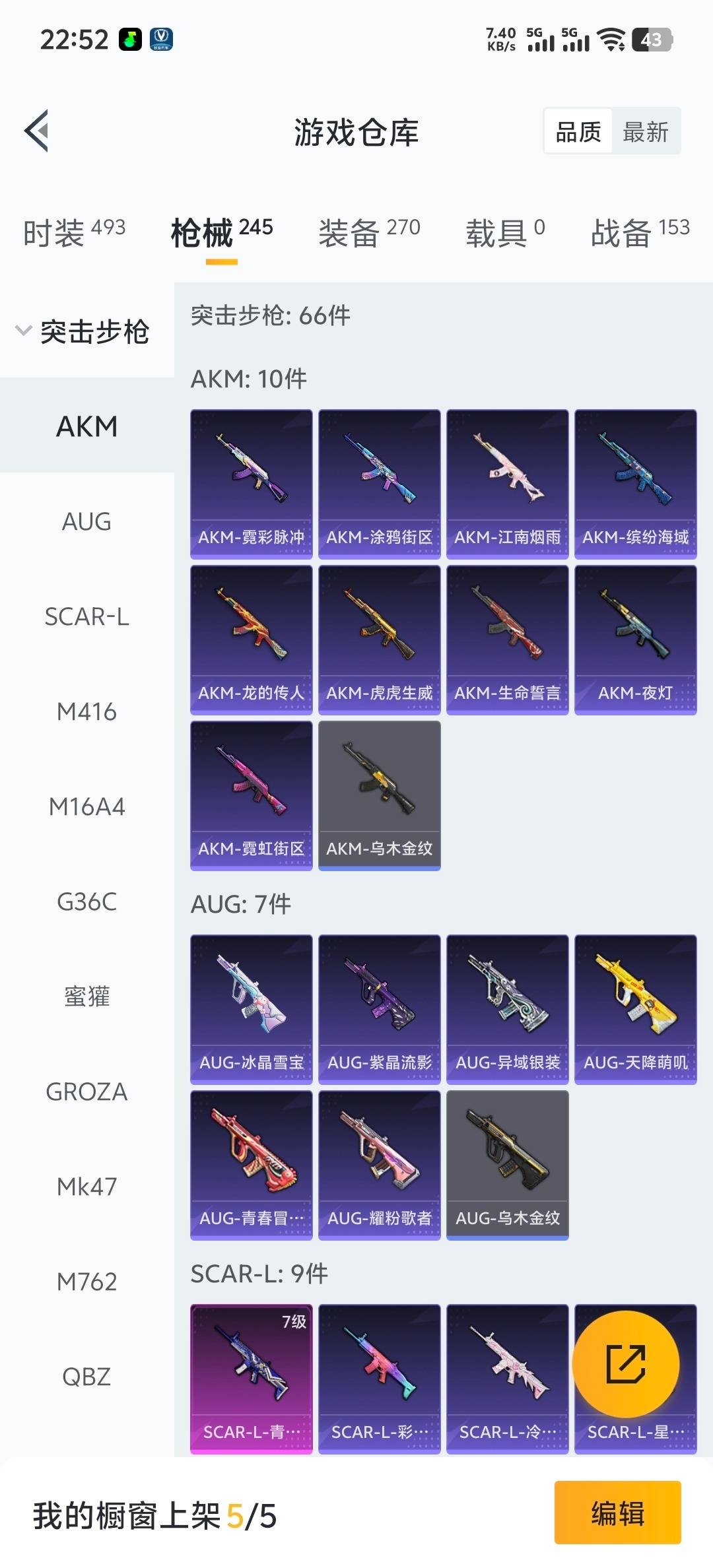Image resolution: width=713 pixels, height=1568 pixels.
Task: Switch to the 装备 tab
Action: 368,232
